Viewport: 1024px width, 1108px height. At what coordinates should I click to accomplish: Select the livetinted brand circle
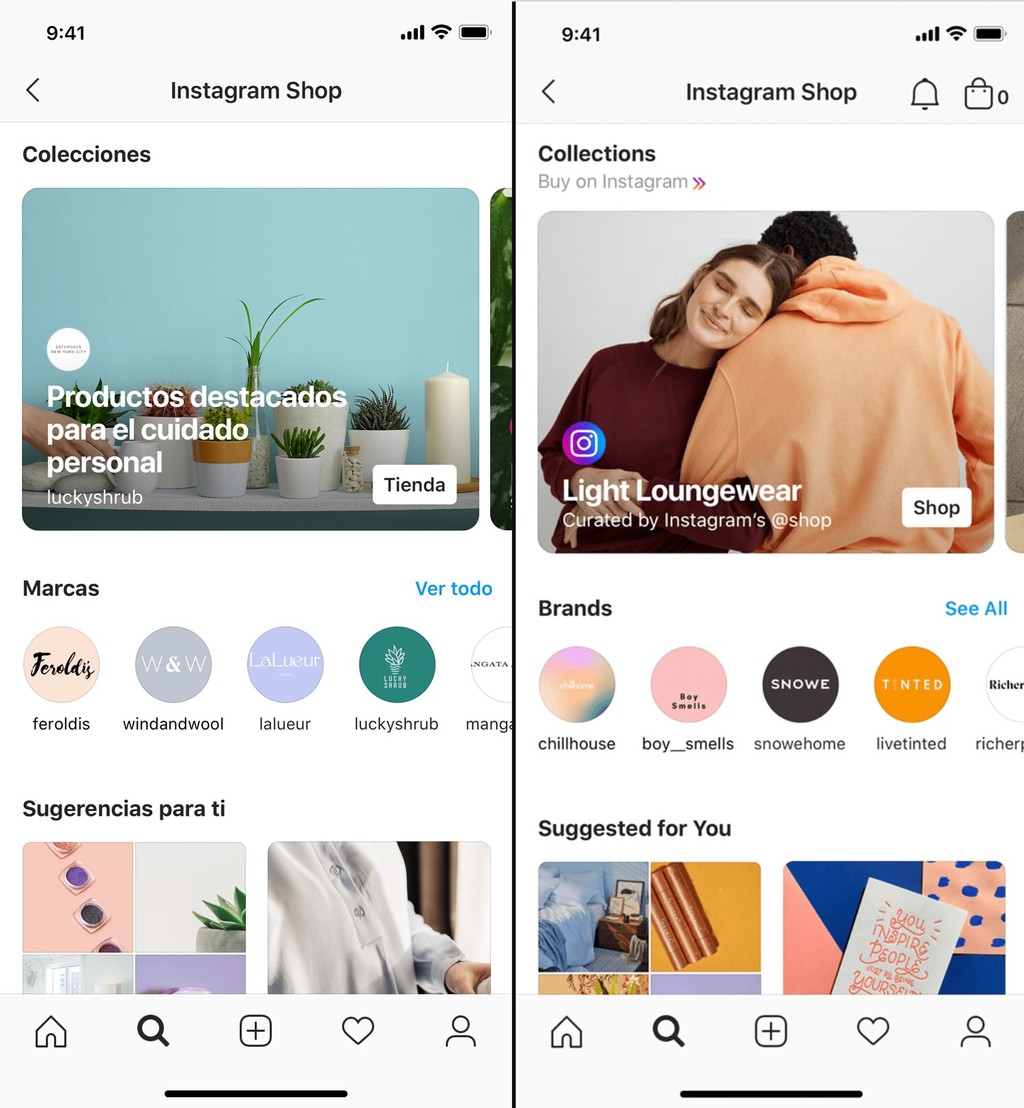pos(911,685)
